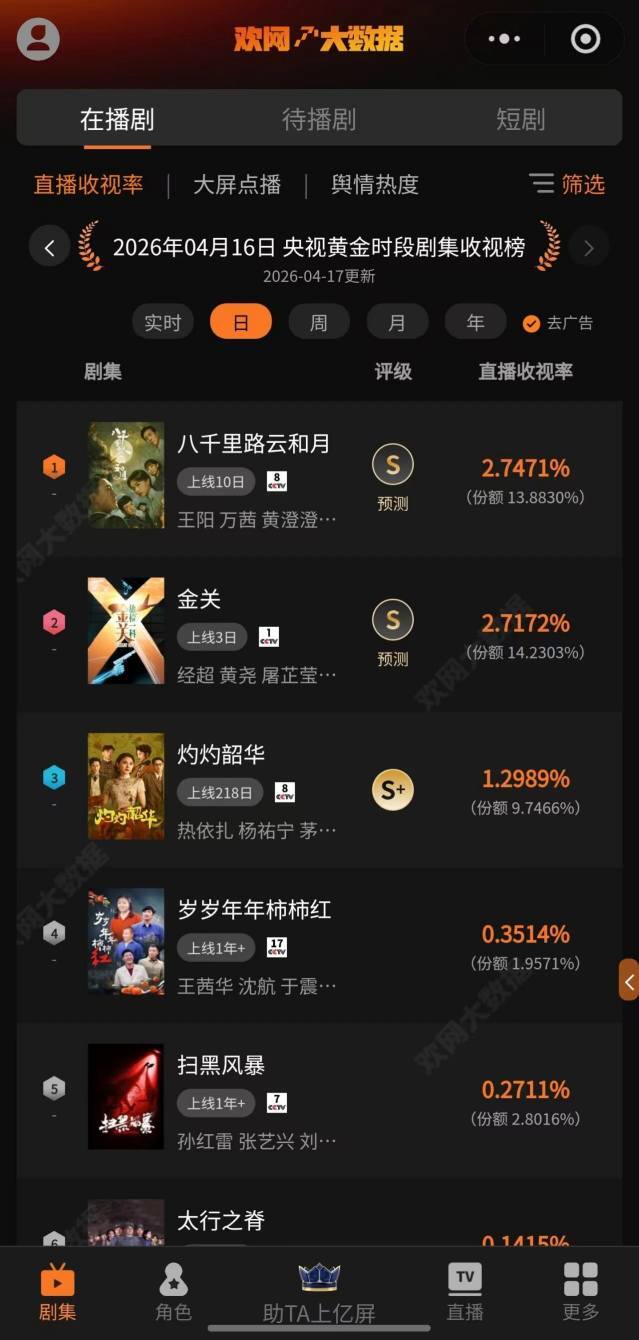The width and height of the screenshot is (639, 1340).
Task: Go to the previous date's ranking
Action: tap(50, 246)
